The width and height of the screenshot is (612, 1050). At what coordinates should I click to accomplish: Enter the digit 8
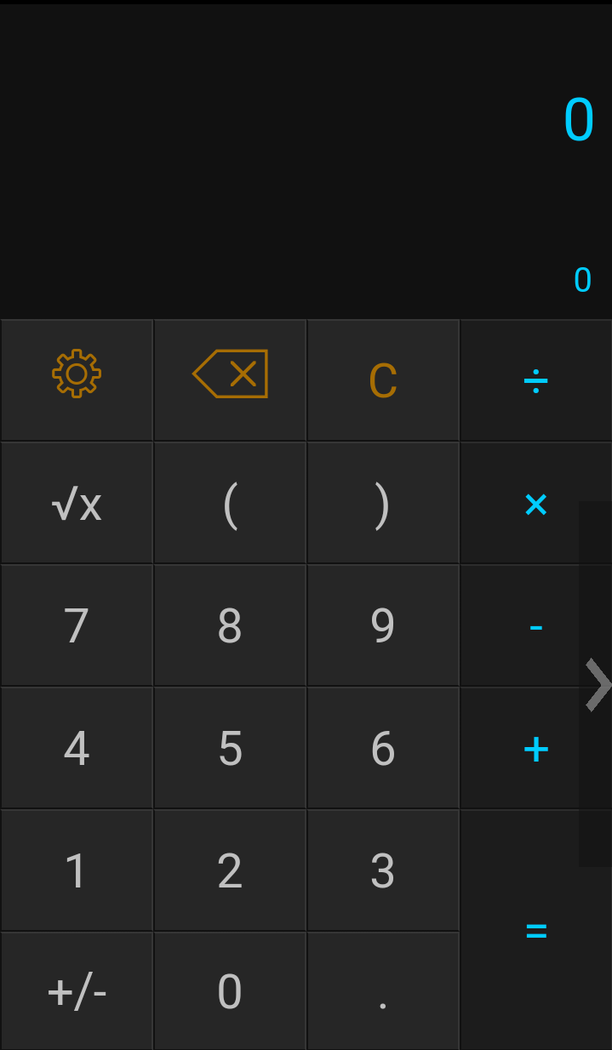(x=230, y=626)
